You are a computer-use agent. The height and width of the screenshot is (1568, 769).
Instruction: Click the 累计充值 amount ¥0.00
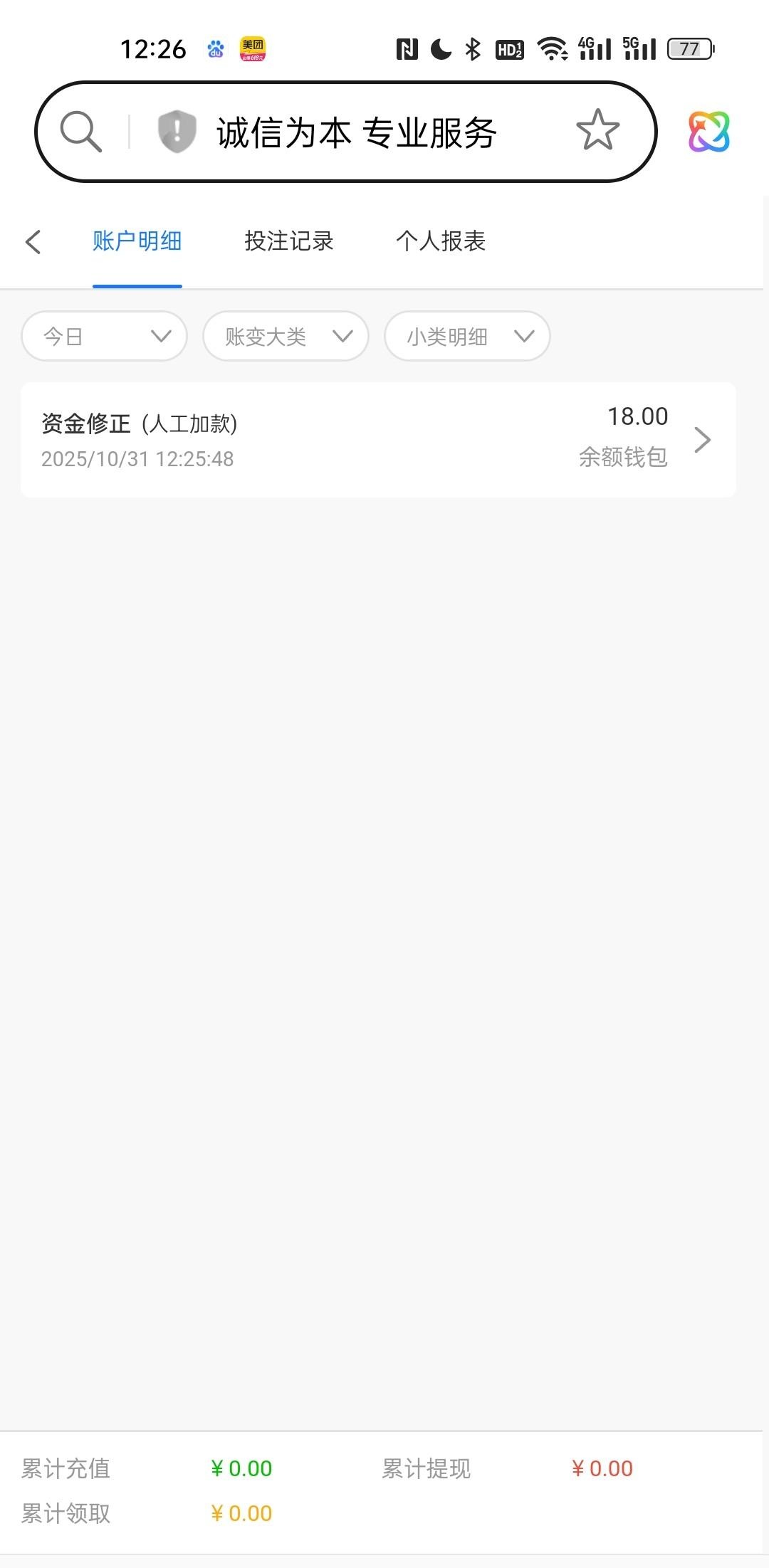[x=242, y=1468]
